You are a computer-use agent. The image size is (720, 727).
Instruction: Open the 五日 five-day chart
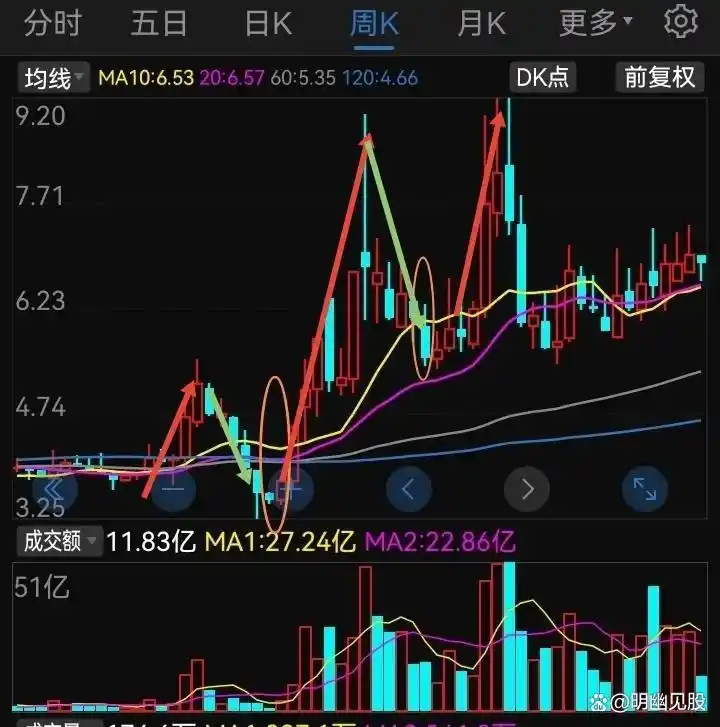pos(159,22)
